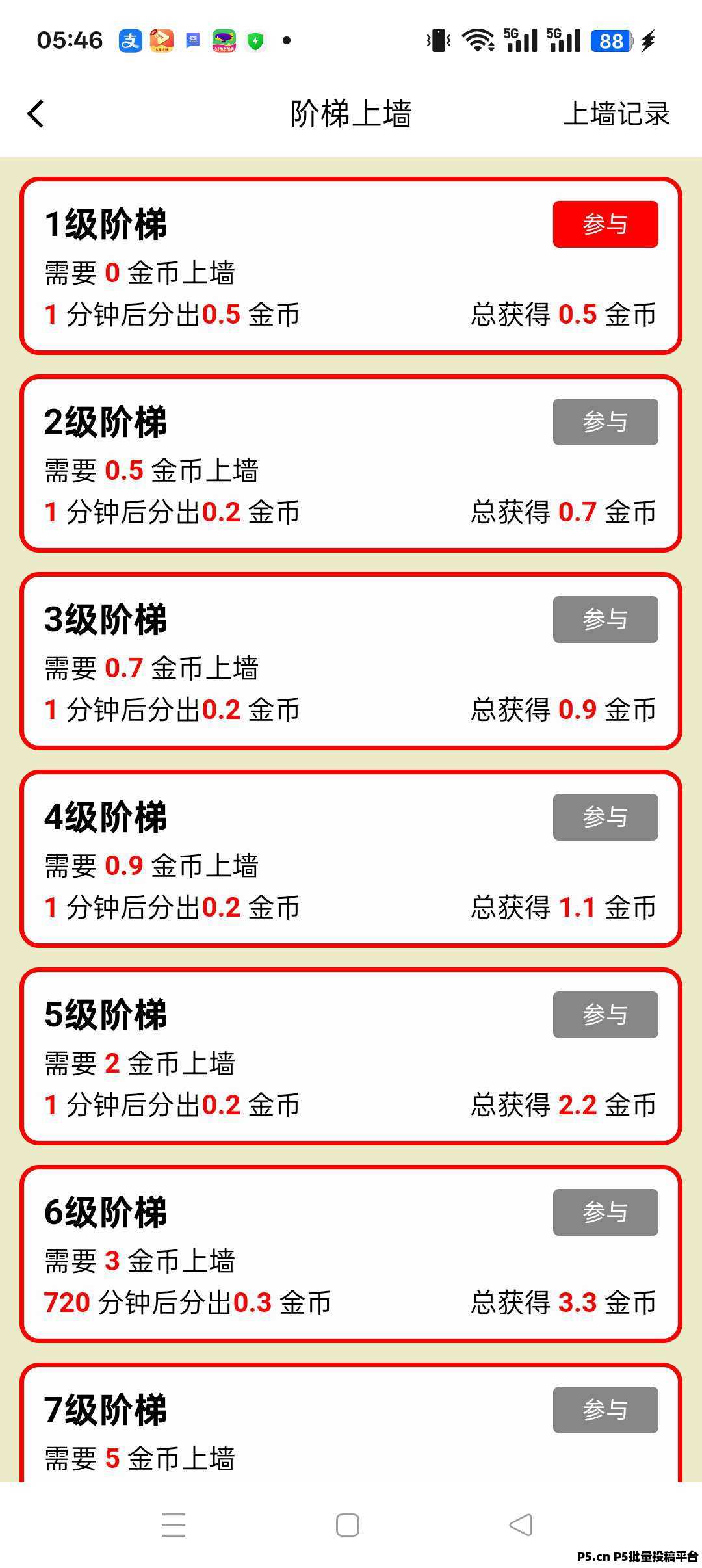
Task: Open 上墙记录 records page
Action: coord(616,114)
